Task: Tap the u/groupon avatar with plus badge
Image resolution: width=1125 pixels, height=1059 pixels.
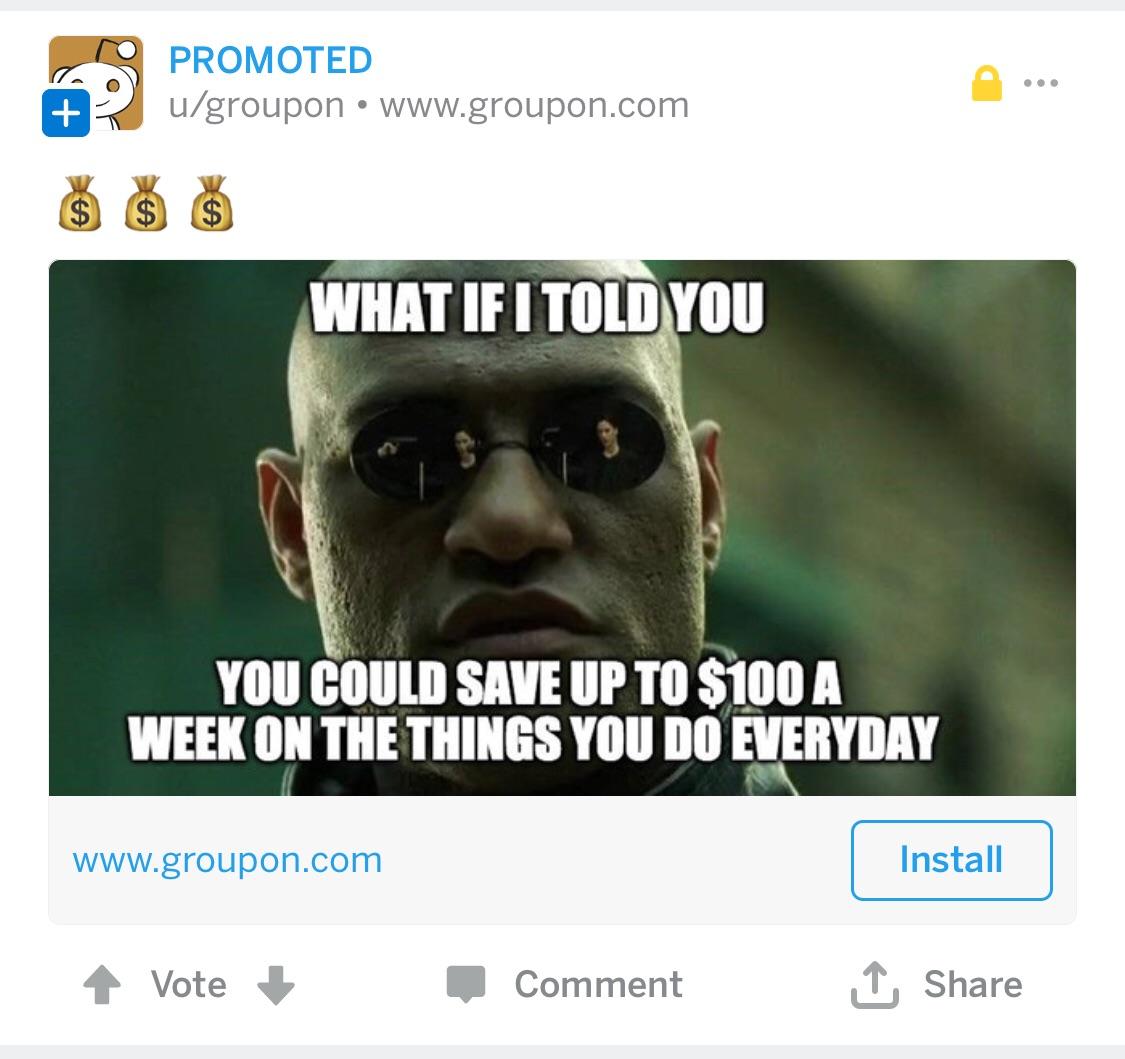Action: (x=94, y=84)
